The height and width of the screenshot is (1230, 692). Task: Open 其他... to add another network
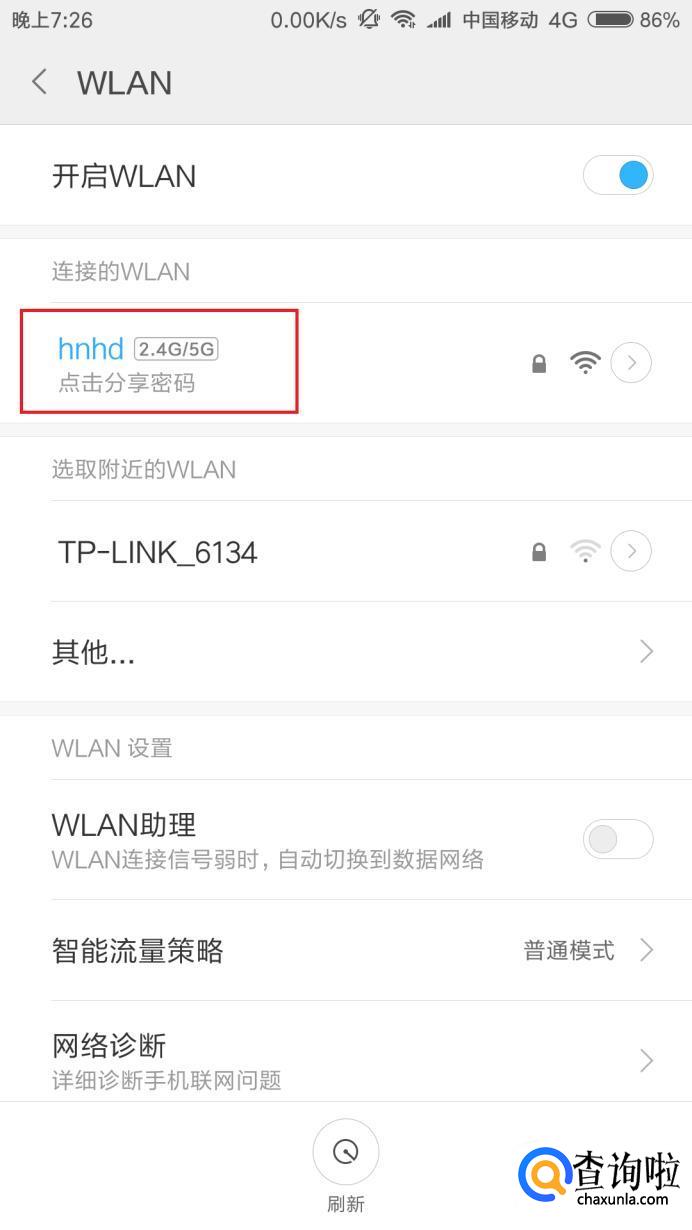(x=345, y=652)
